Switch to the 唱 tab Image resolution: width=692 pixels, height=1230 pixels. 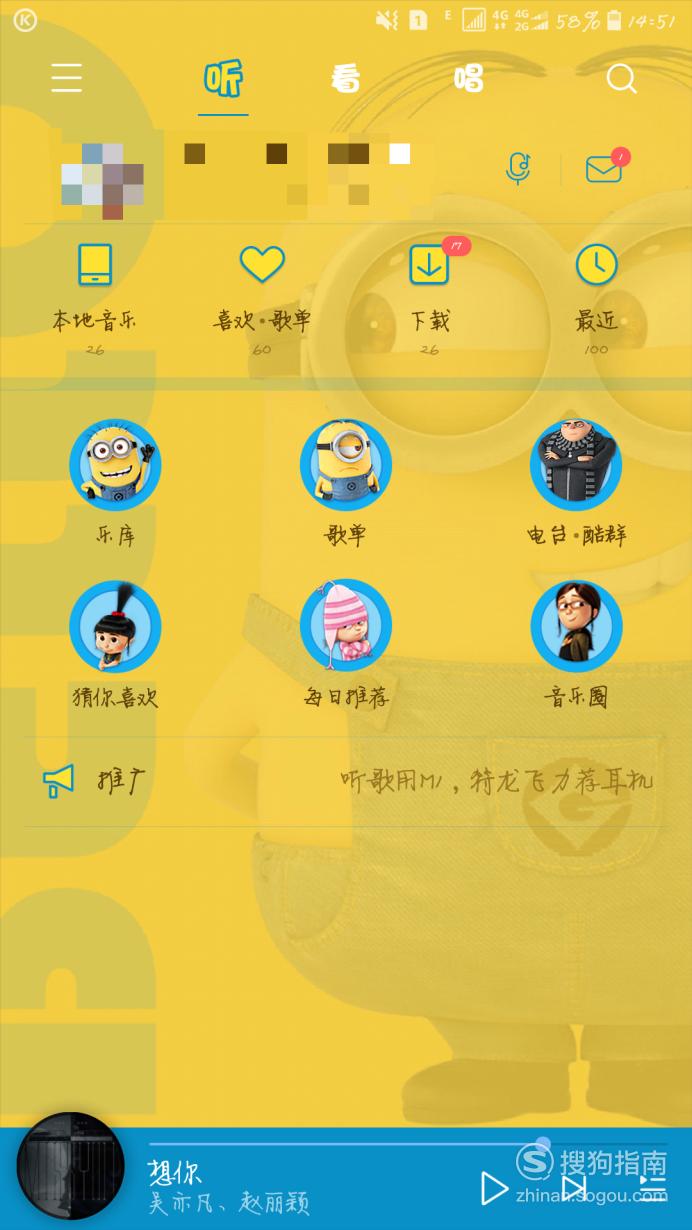[x=468, y=78]
